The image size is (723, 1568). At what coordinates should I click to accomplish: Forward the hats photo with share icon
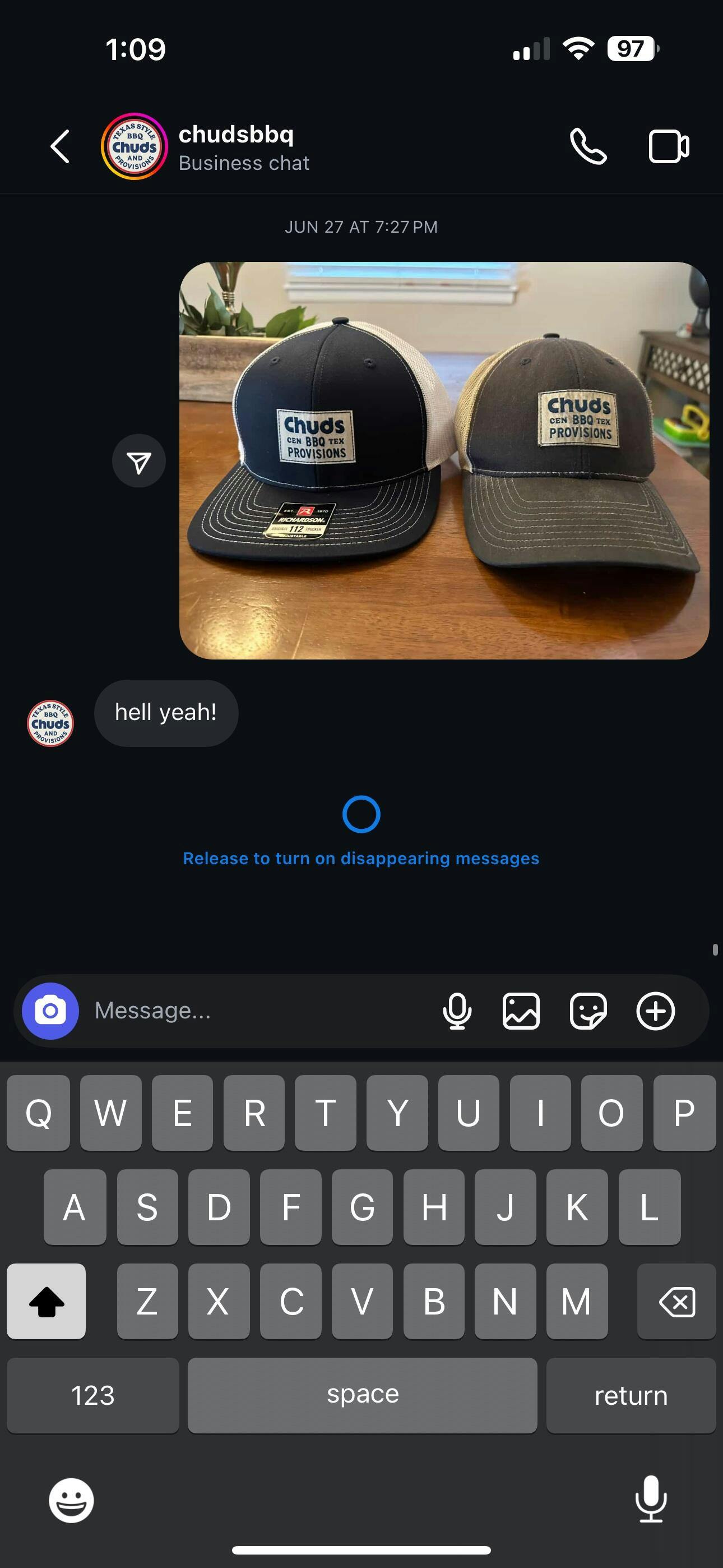pos(139,461)
